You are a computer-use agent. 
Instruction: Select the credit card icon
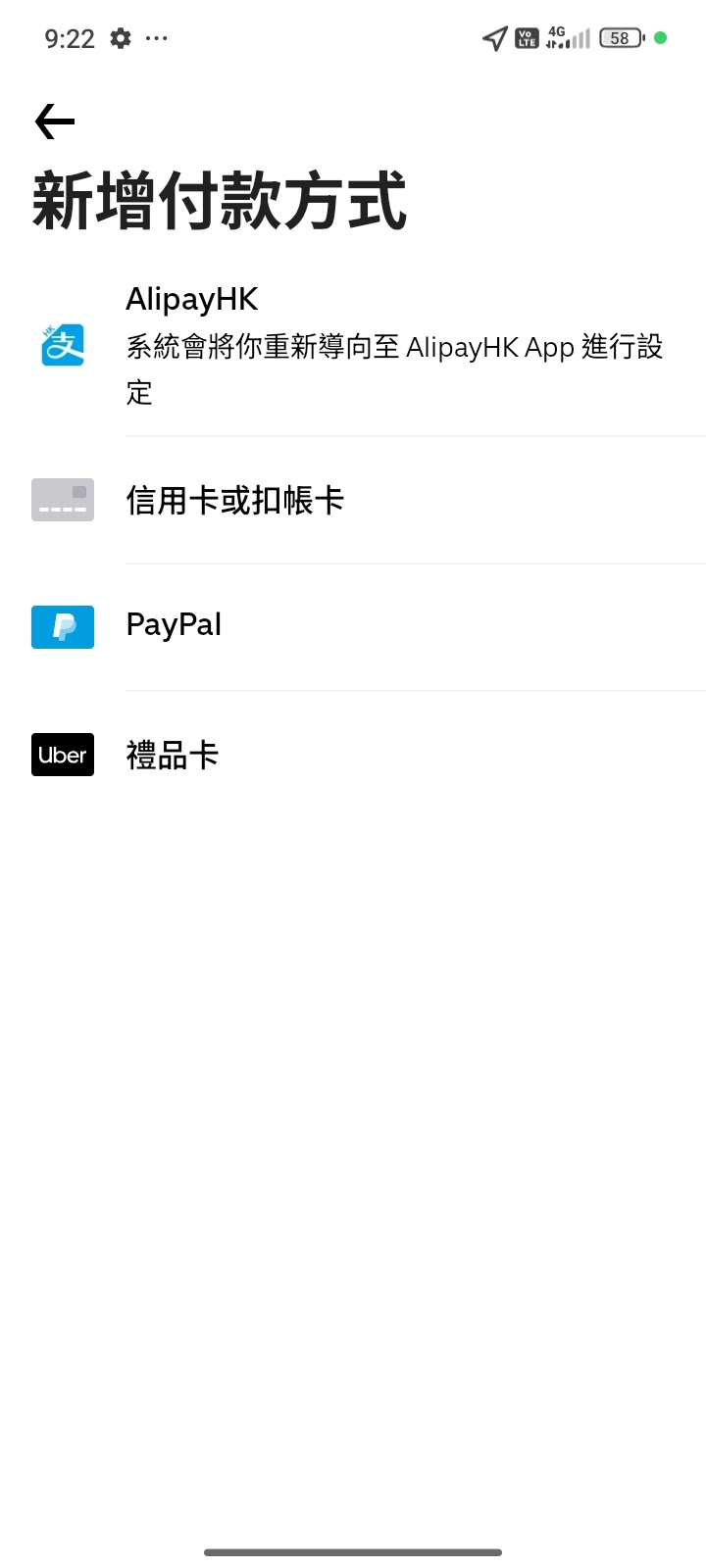[x=62, y=500]
